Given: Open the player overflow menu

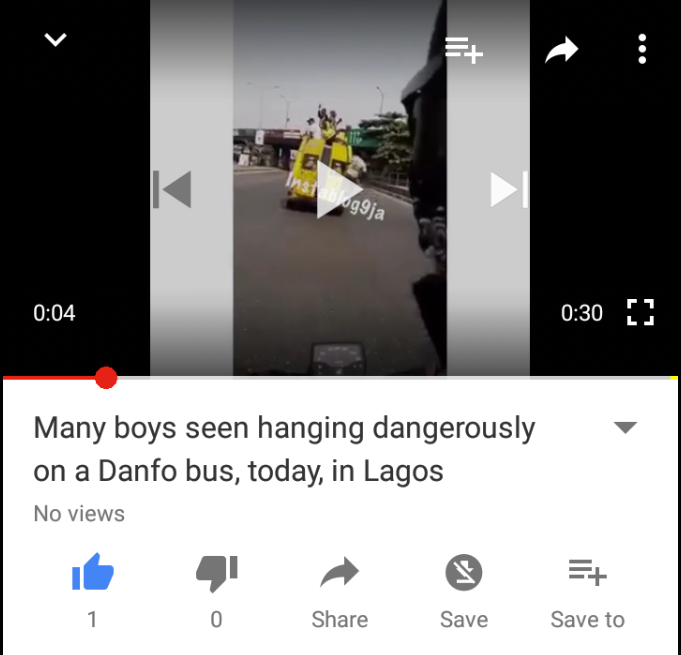Looking at the screenshot, I should 642,49.
